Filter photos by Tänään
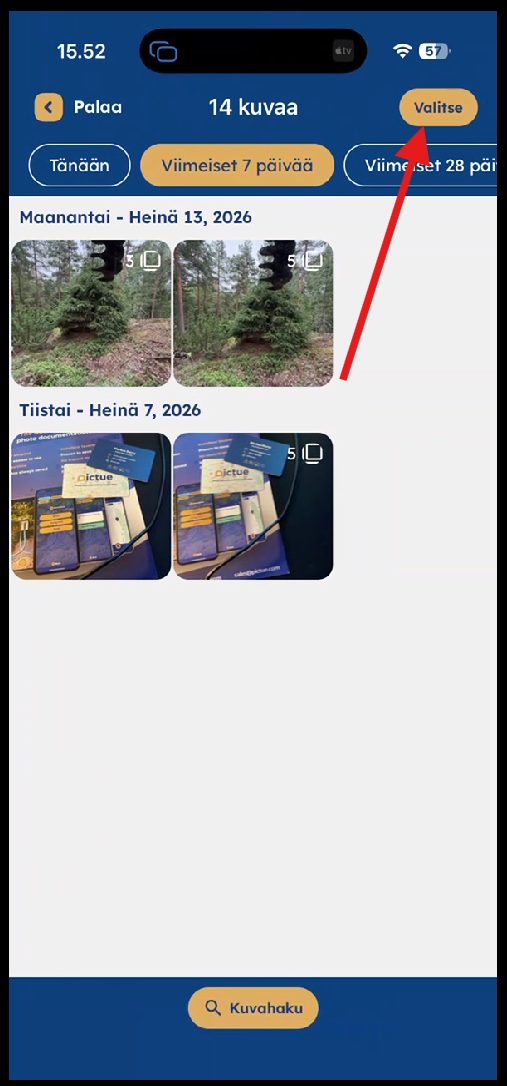Viewport: 507px width, 1086px height. coord(79,166)
